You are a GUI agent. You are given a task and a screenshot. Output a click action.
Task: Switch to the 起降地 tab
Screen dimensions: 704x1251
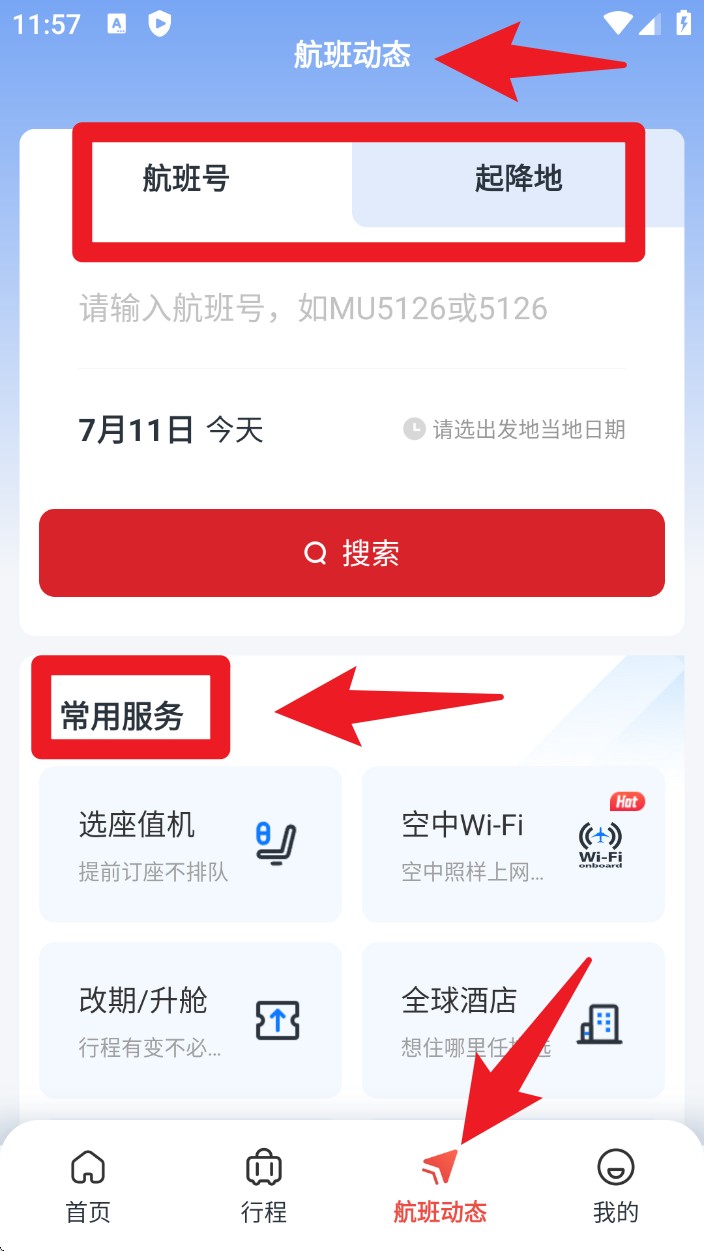(518, 180)
